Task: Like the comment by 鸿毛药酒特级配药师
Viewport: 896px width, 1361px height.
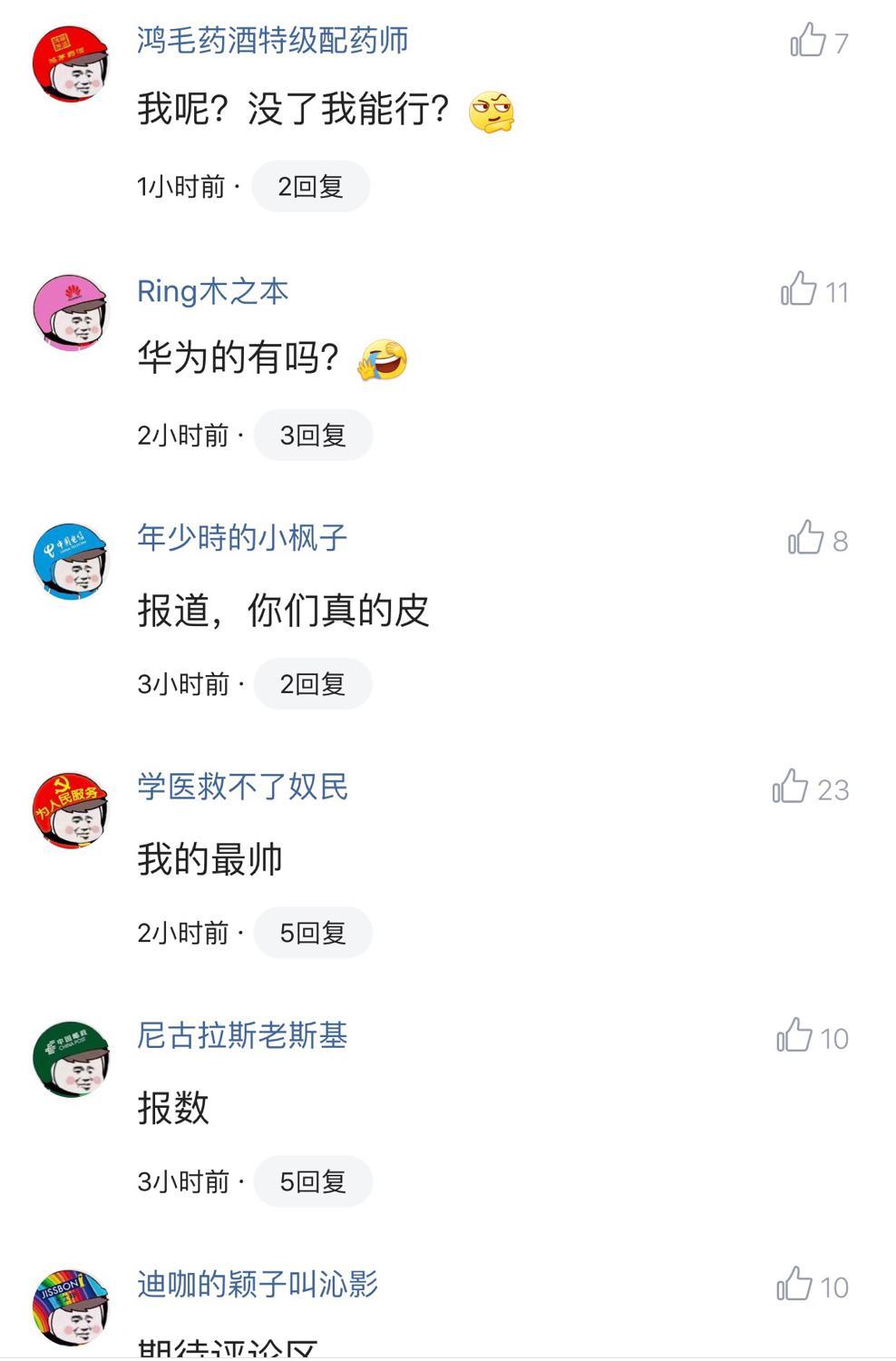Action: point(807,41)
